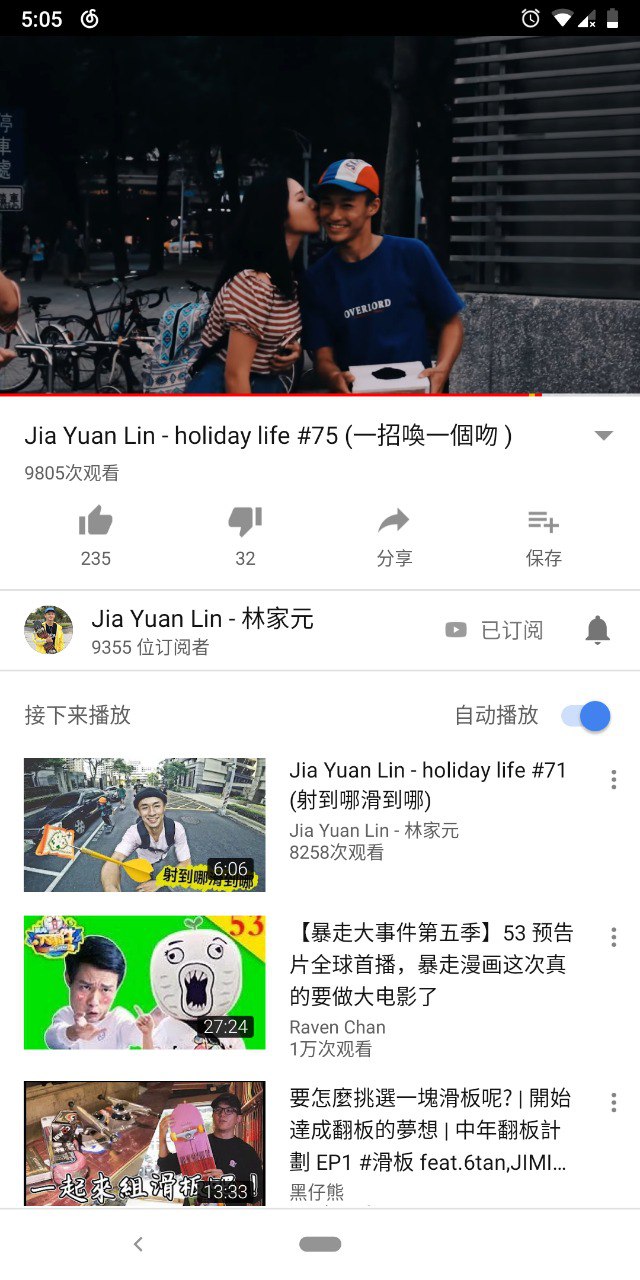Viewport: 640px width, 1280px height.
Task: Share this video via 分享
Action: pyautogui.click(x=394, y=522)
